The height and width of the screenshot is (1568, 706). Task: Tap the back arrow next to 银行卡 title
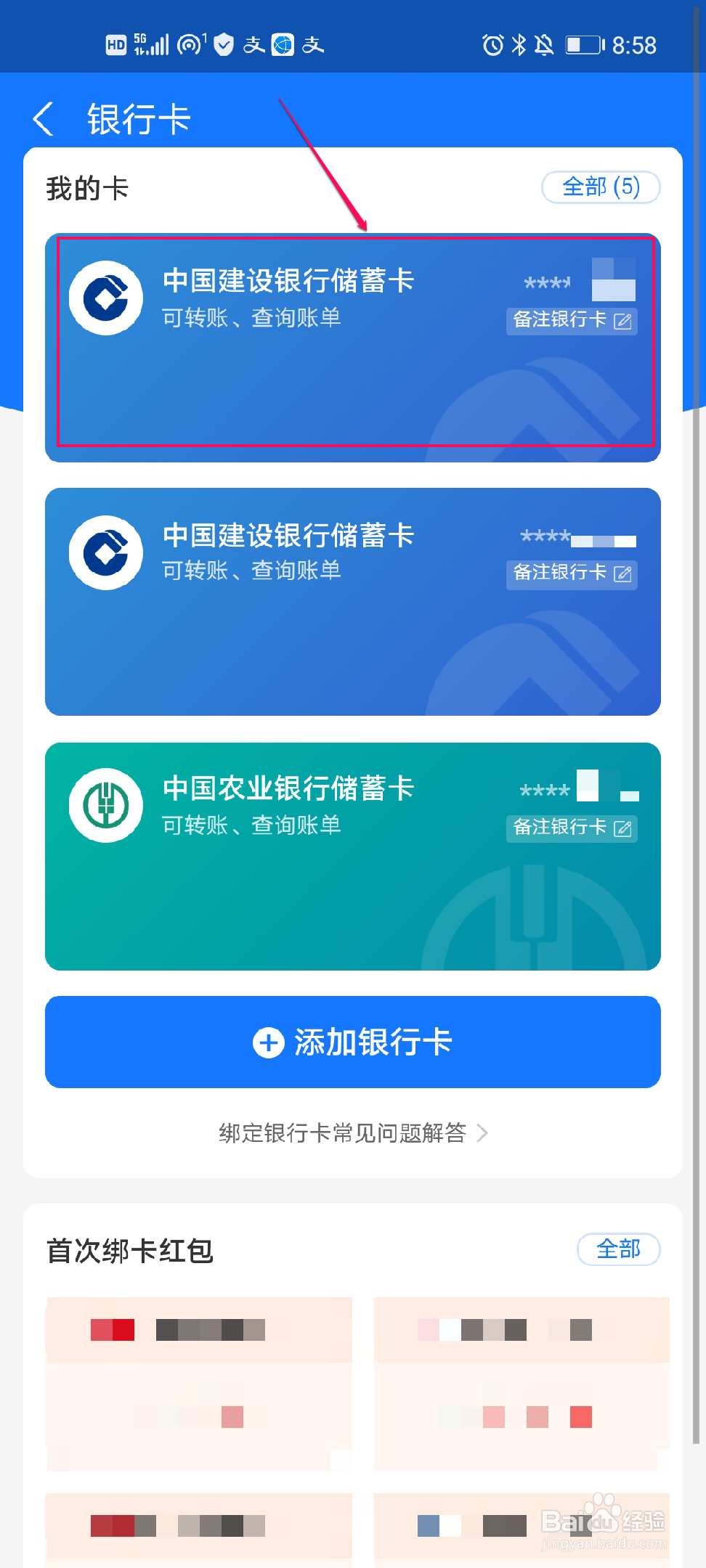pyautogui.click(x=42, y=118)
